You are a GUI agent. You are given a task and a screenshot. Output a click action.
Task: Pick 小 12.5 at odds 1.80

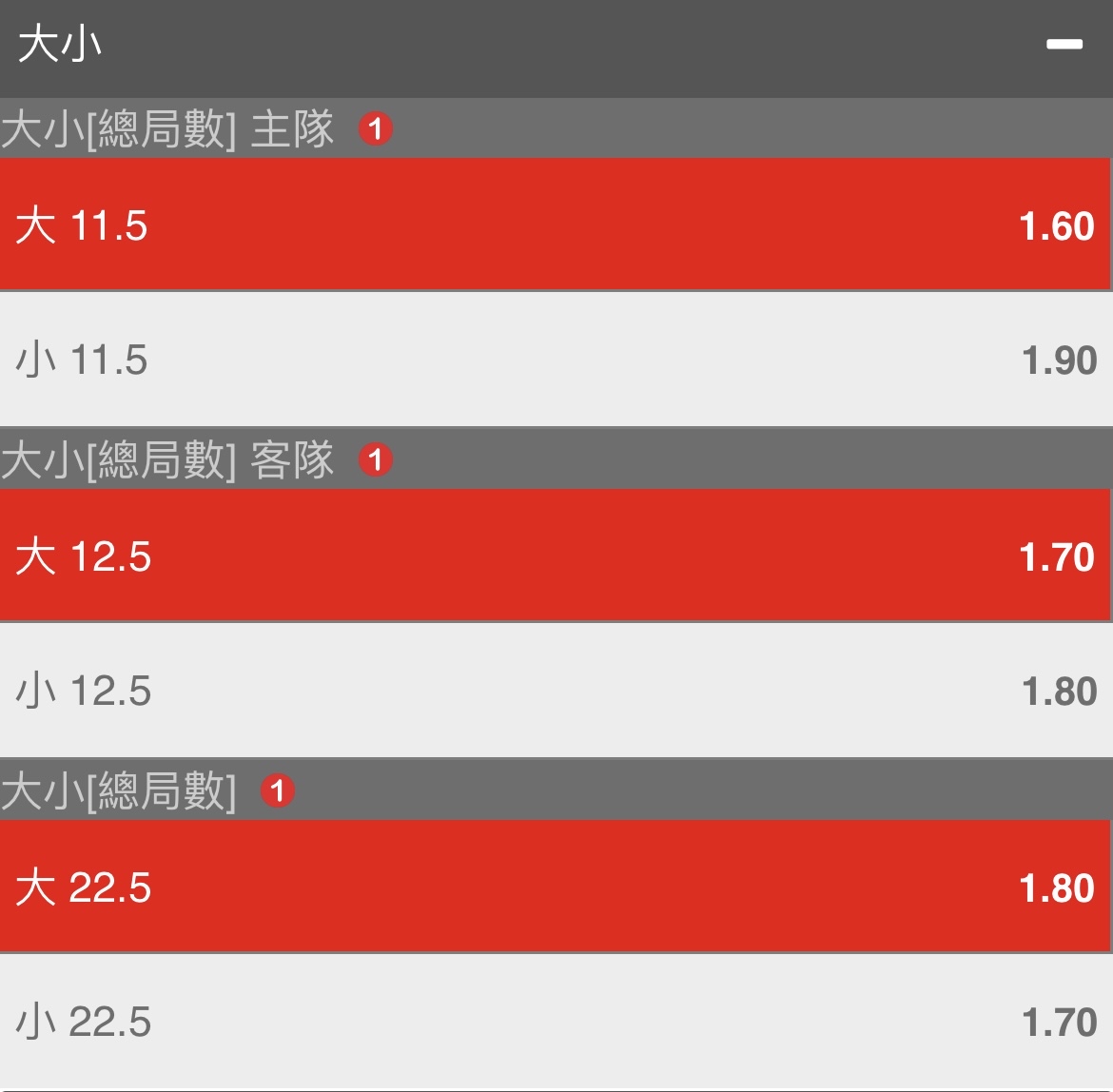556,691
